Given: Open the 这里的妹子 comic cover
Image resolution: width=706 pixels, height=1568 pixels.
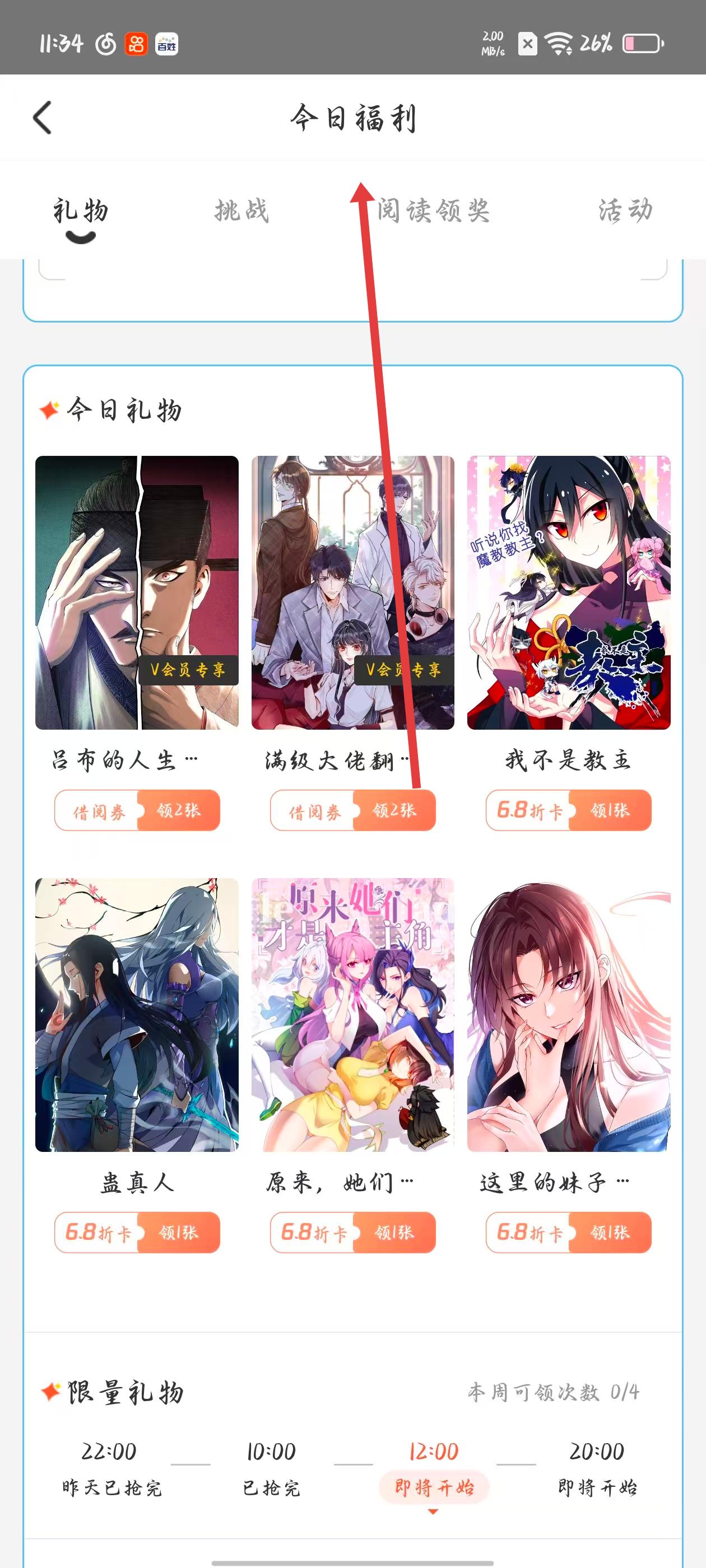Looking at the screenshot, I should (568, 1015).
